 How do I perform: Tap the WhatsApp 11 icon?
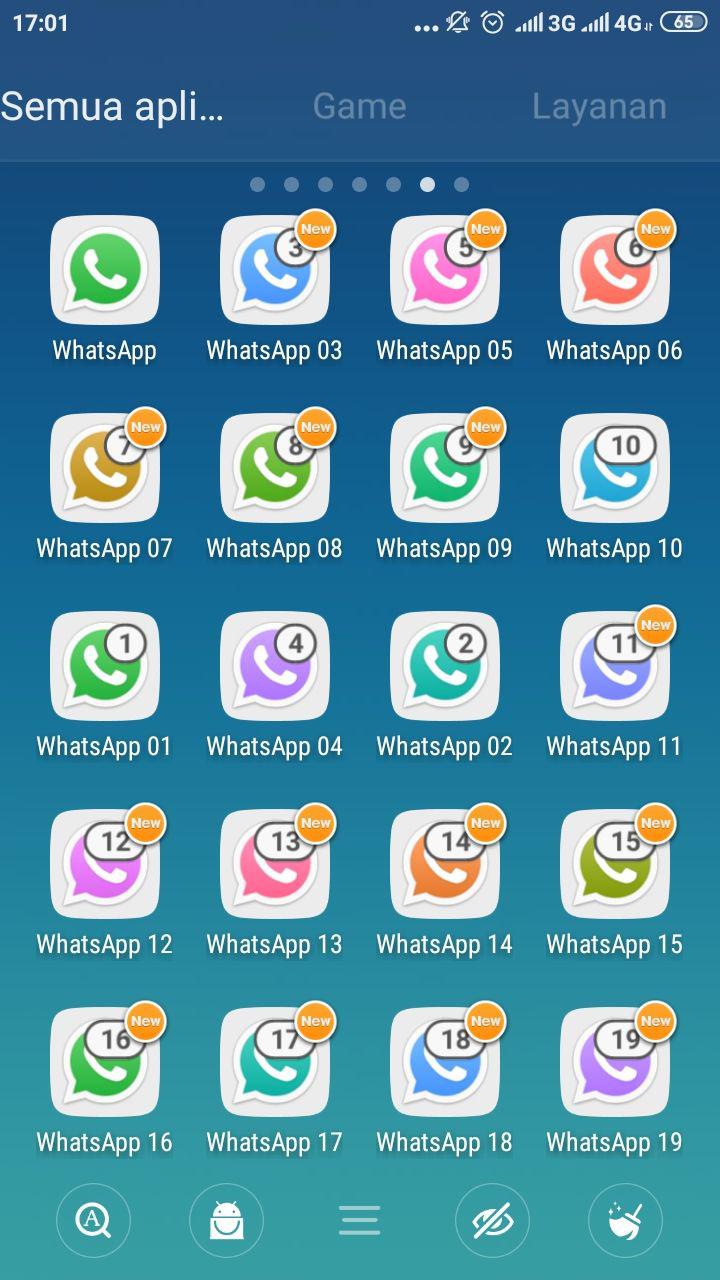pos(615,666)
